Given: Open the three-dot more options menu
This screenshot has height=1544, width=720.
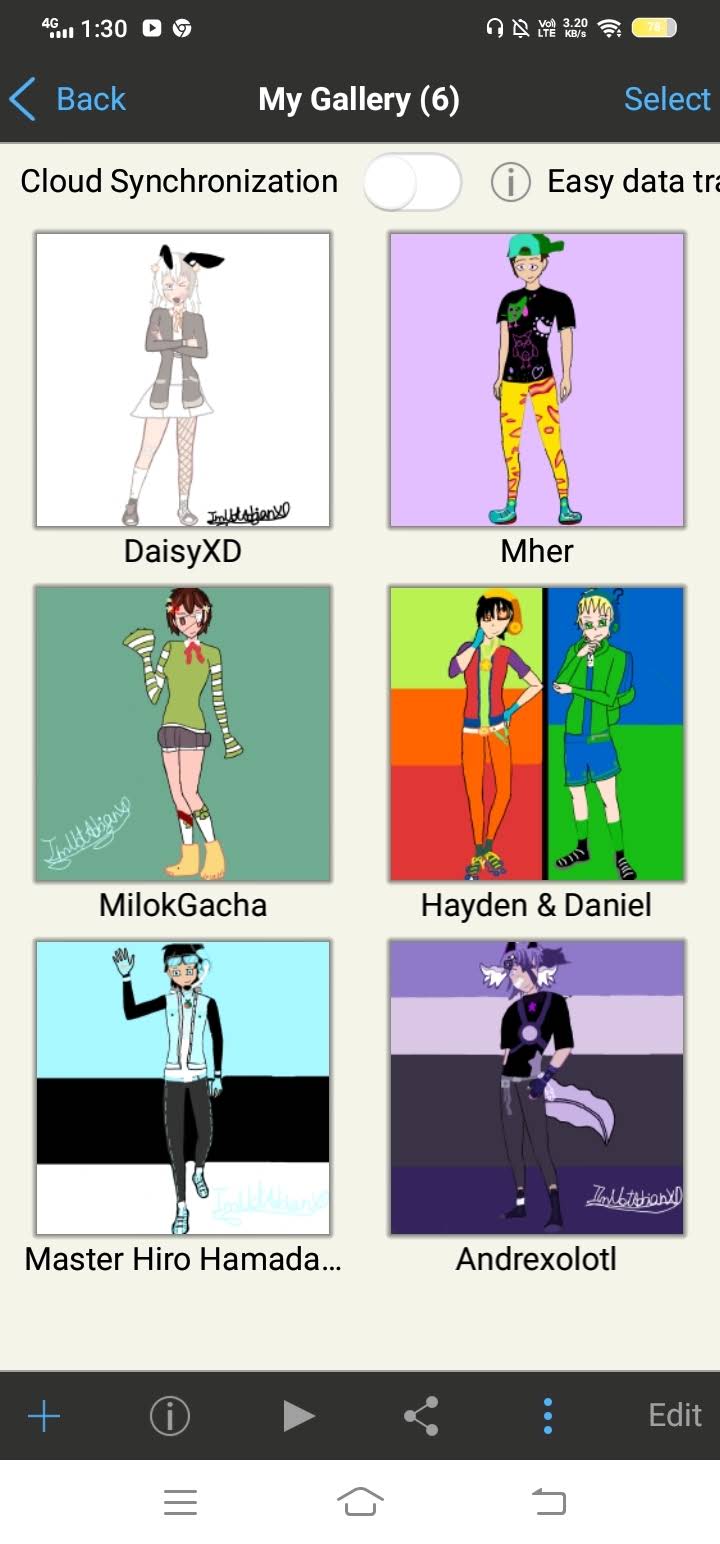Looking at the screenshot, I should [x=548, y=1416].
